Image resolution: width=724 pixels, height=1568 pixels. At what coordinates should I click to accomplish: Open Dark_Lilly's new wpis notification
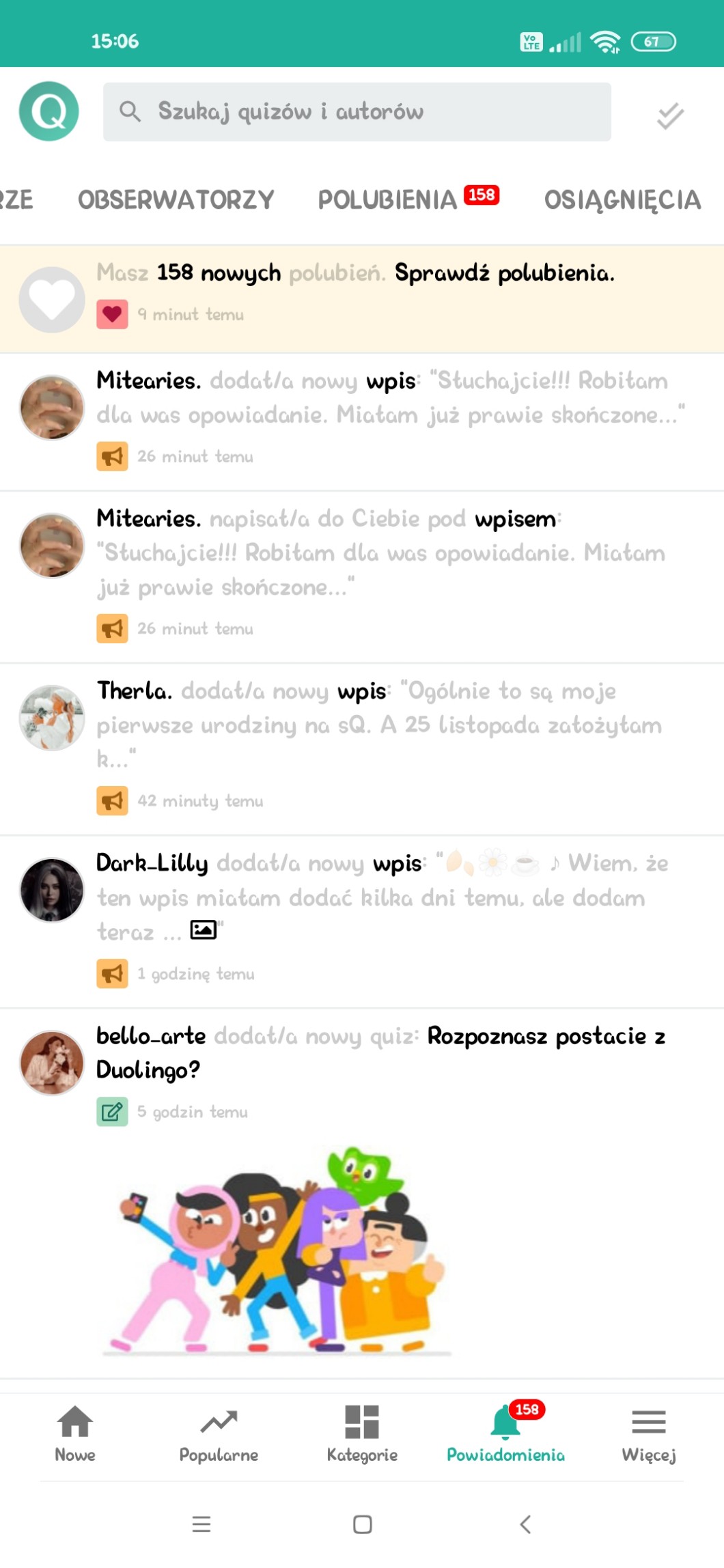tap(362, 922)
